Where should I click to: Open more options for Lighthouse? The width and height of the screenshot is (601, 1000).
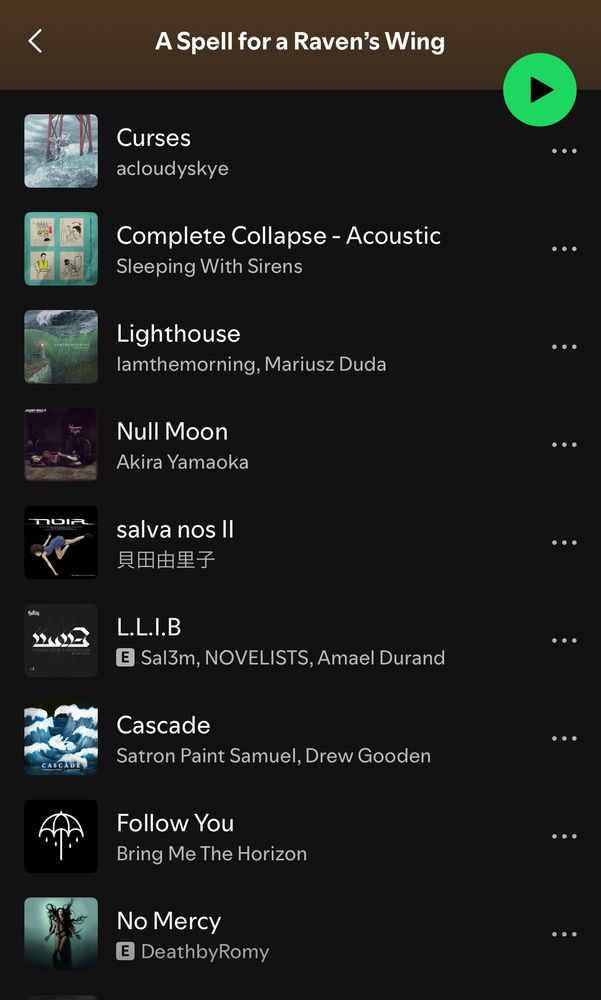[564, 347]
